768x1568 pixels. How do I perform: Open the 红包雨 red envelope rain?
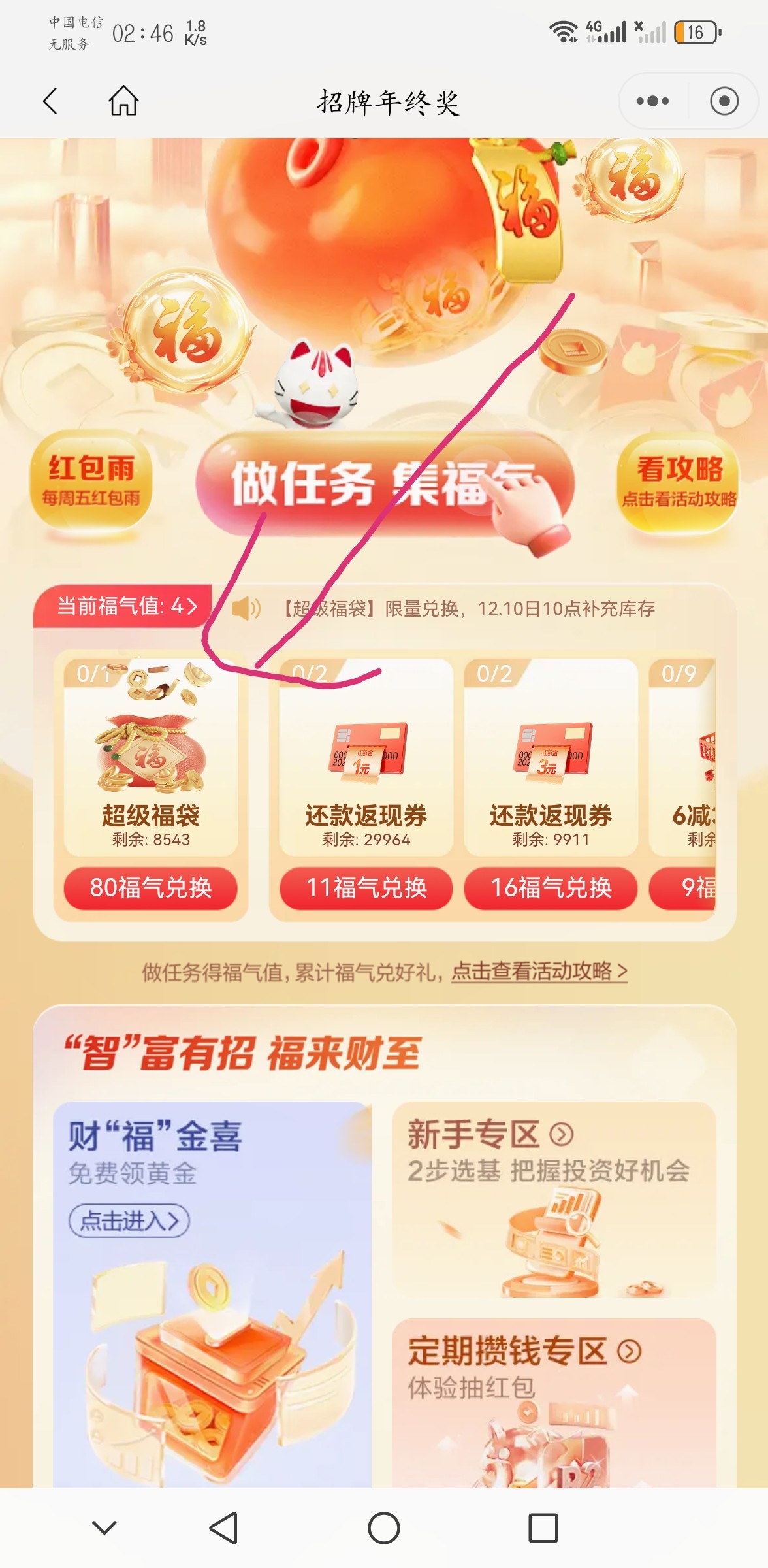tap(91, 481)
